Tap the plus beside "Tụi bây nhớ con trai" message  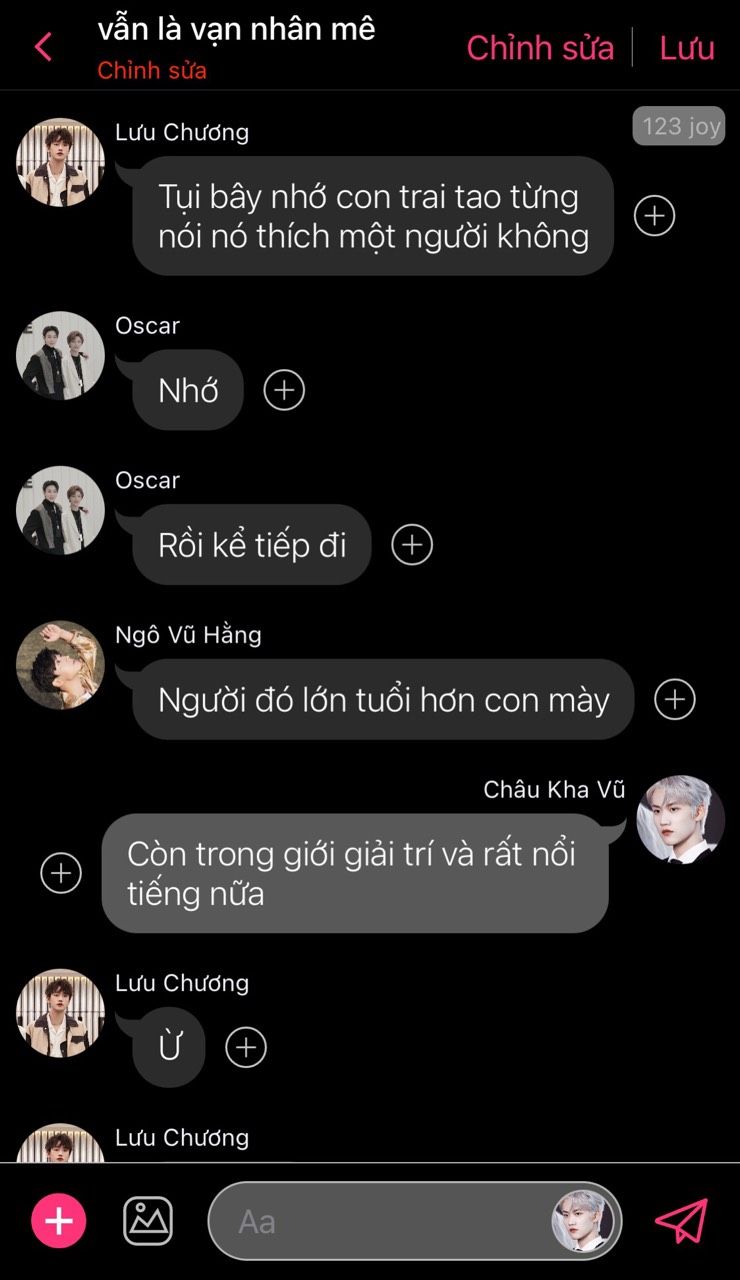tap(655, 215)
